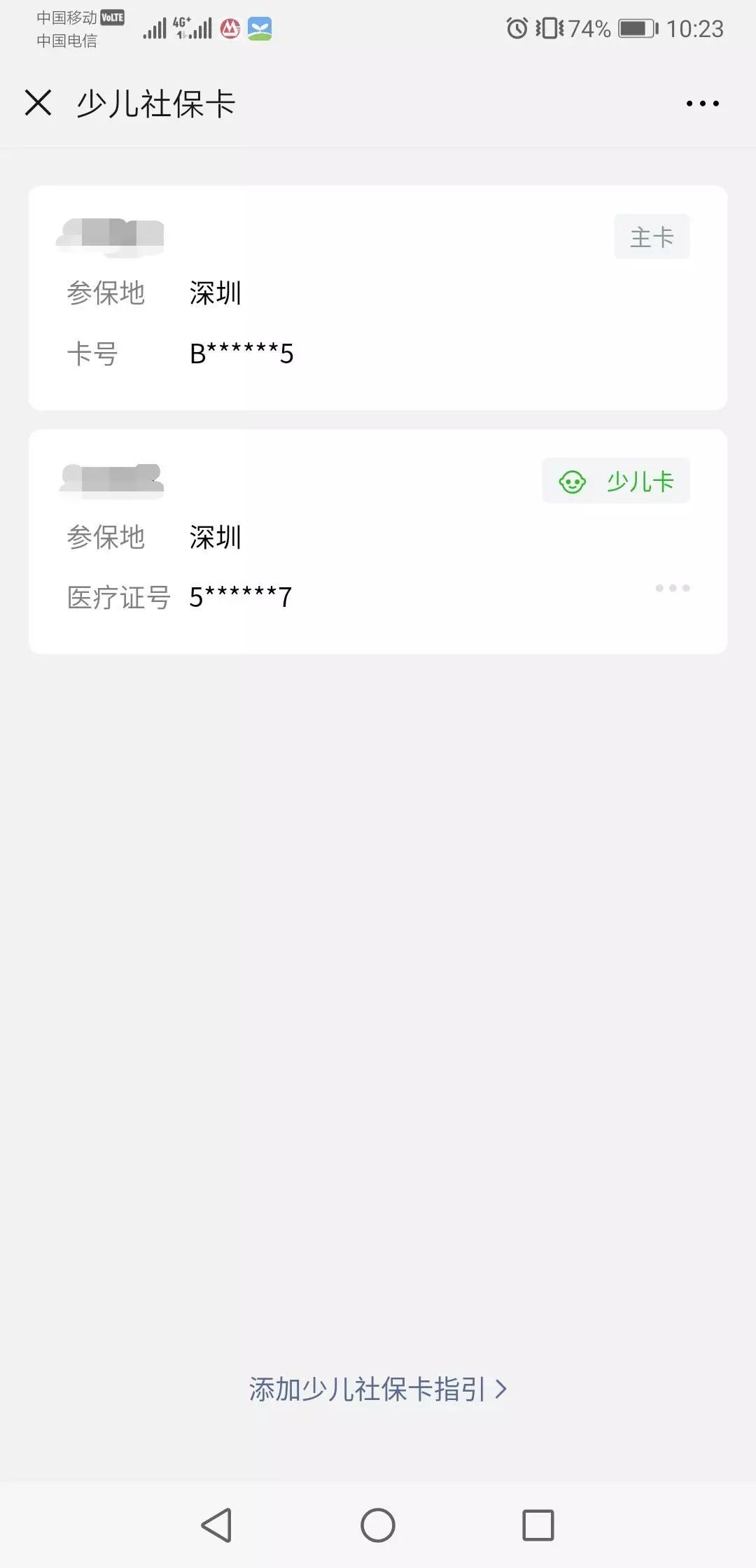Close the 少儿社保卡 page with the X icon
The width and height of the screenshot is (756, 1568).
(x=38, y=103)
